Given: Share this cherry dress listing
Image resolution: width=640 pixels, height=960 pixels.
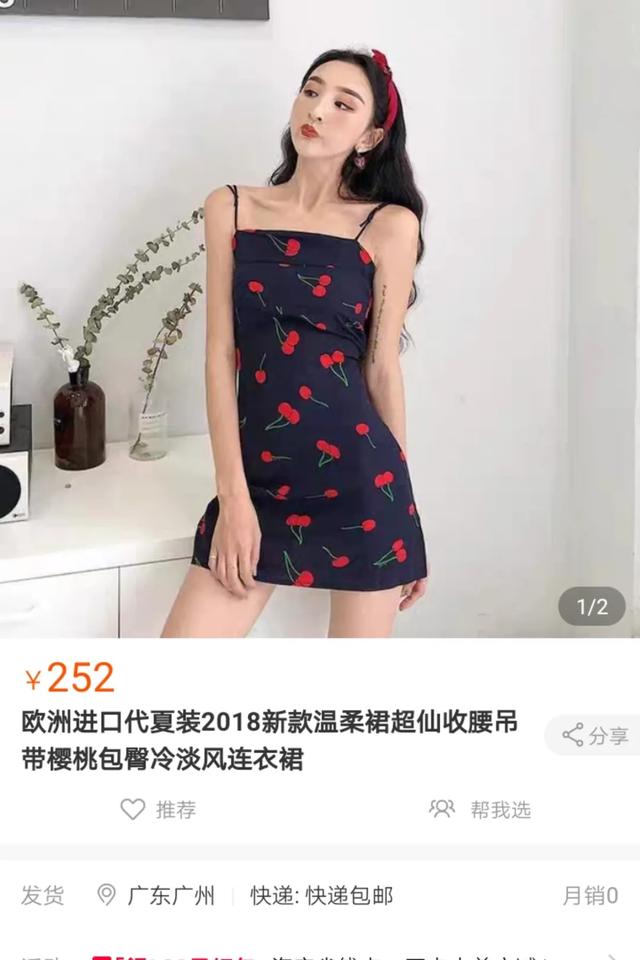Looking at the screenshot, I should (x=596, y=736).
